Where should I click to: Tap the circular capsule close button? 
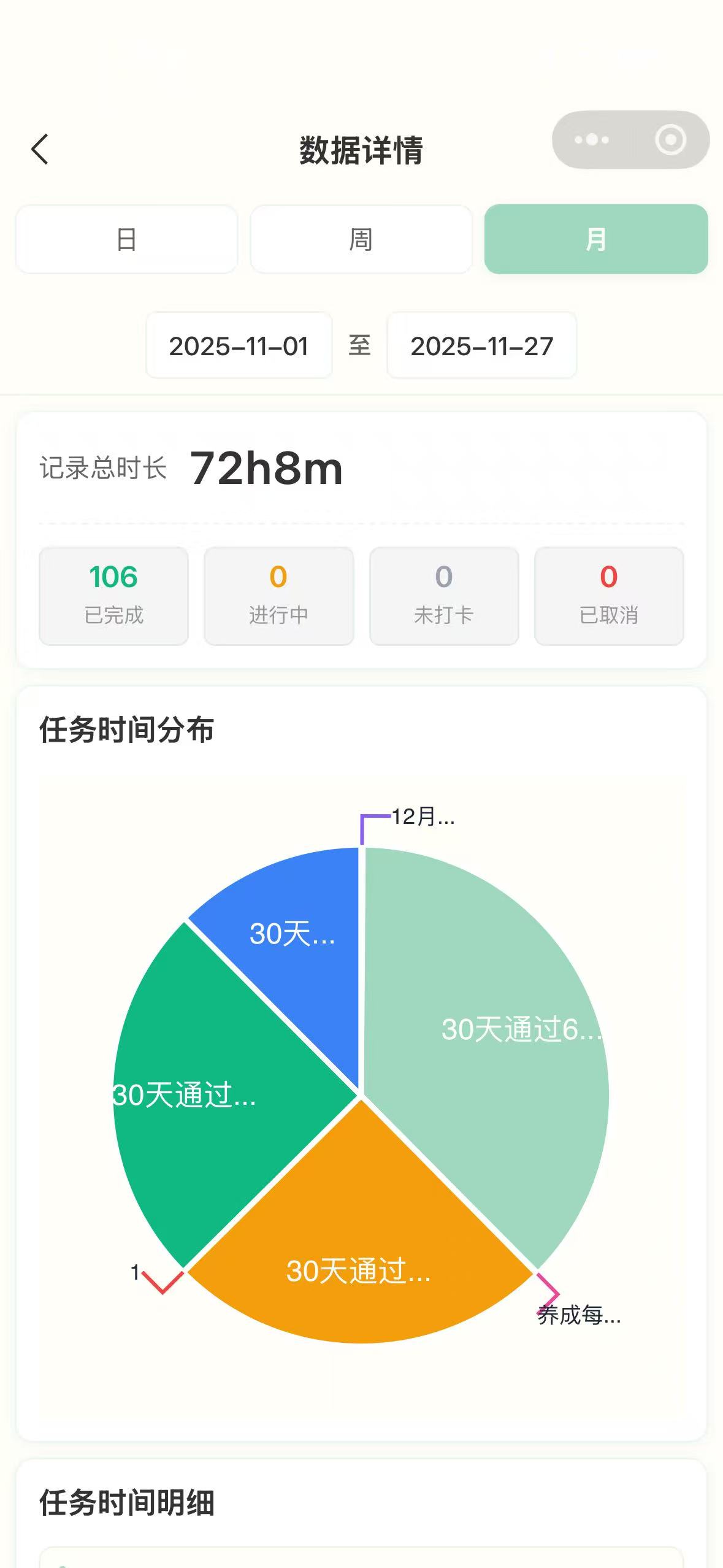click(670, 140)
